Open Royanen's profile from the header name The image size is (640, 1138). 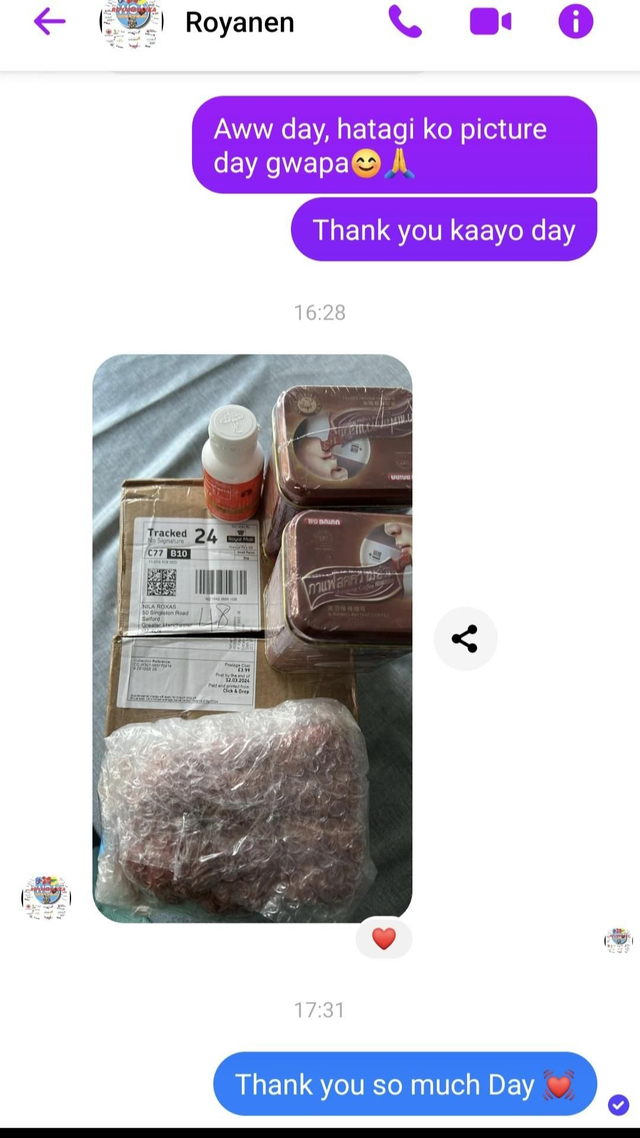tap(239, 23)
